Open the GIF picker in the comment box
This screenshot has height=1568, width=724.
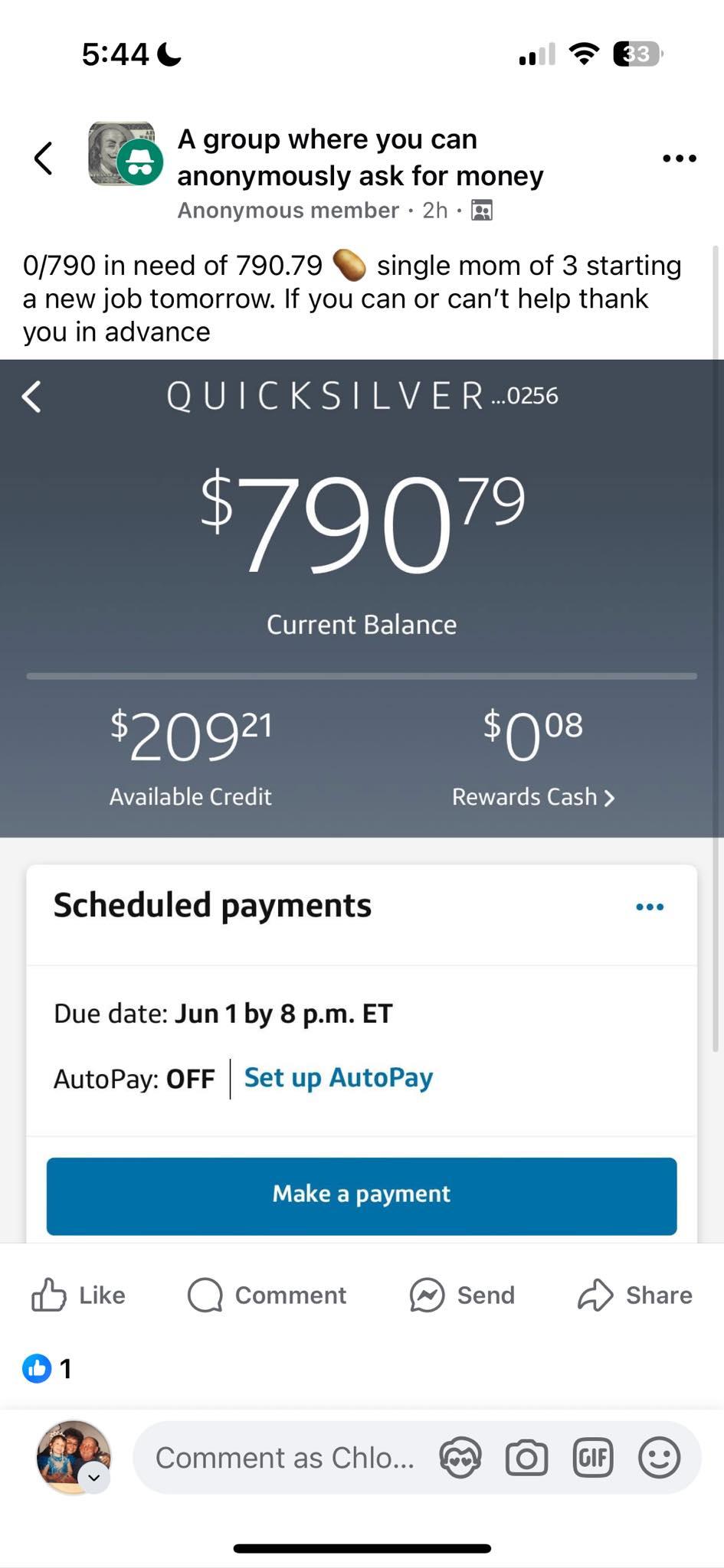point(593,1458)
